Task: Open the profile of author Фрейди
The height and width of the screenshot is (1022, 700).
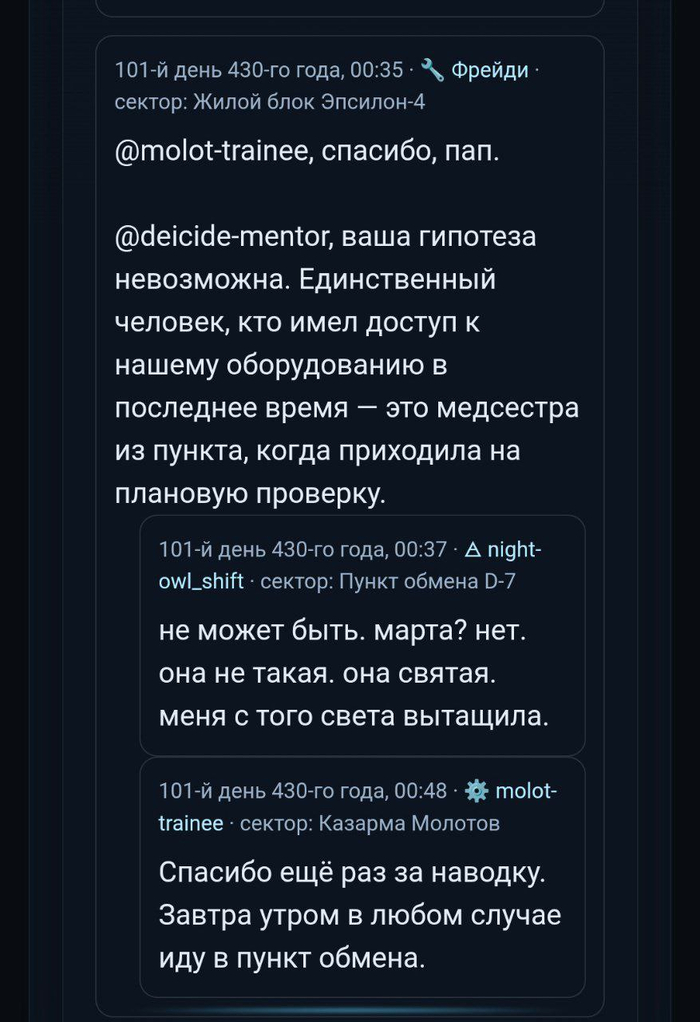Action: click(489, 70)
